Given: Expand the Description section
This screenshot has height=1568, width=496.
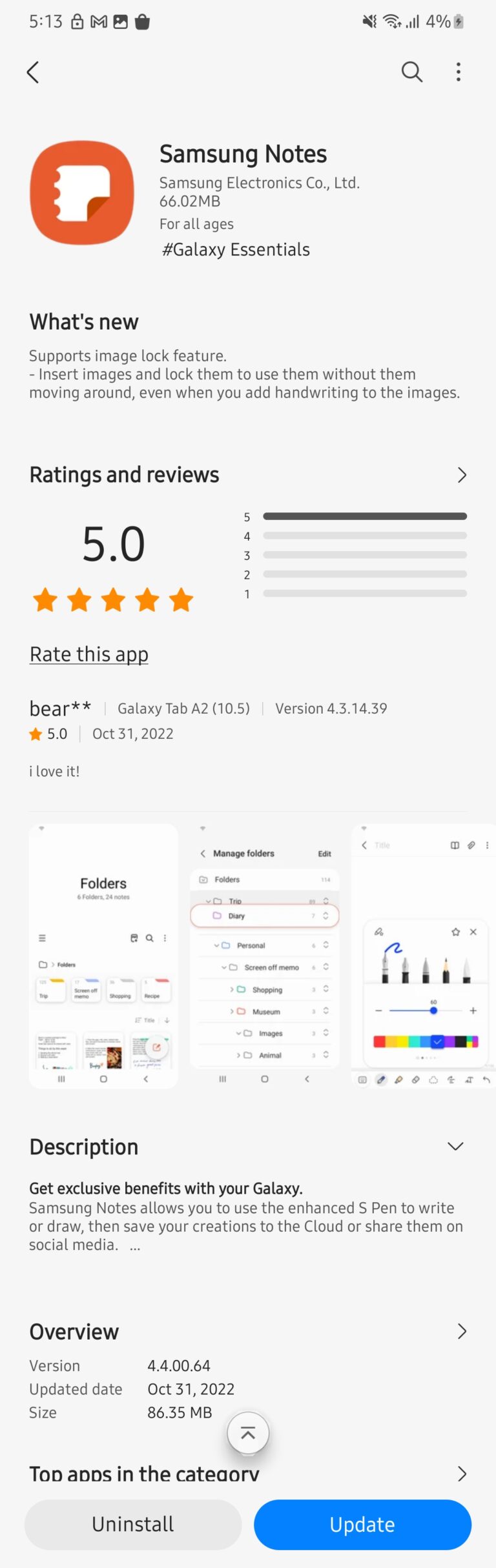Looking at the screenshot, I should click(455, 1147).
